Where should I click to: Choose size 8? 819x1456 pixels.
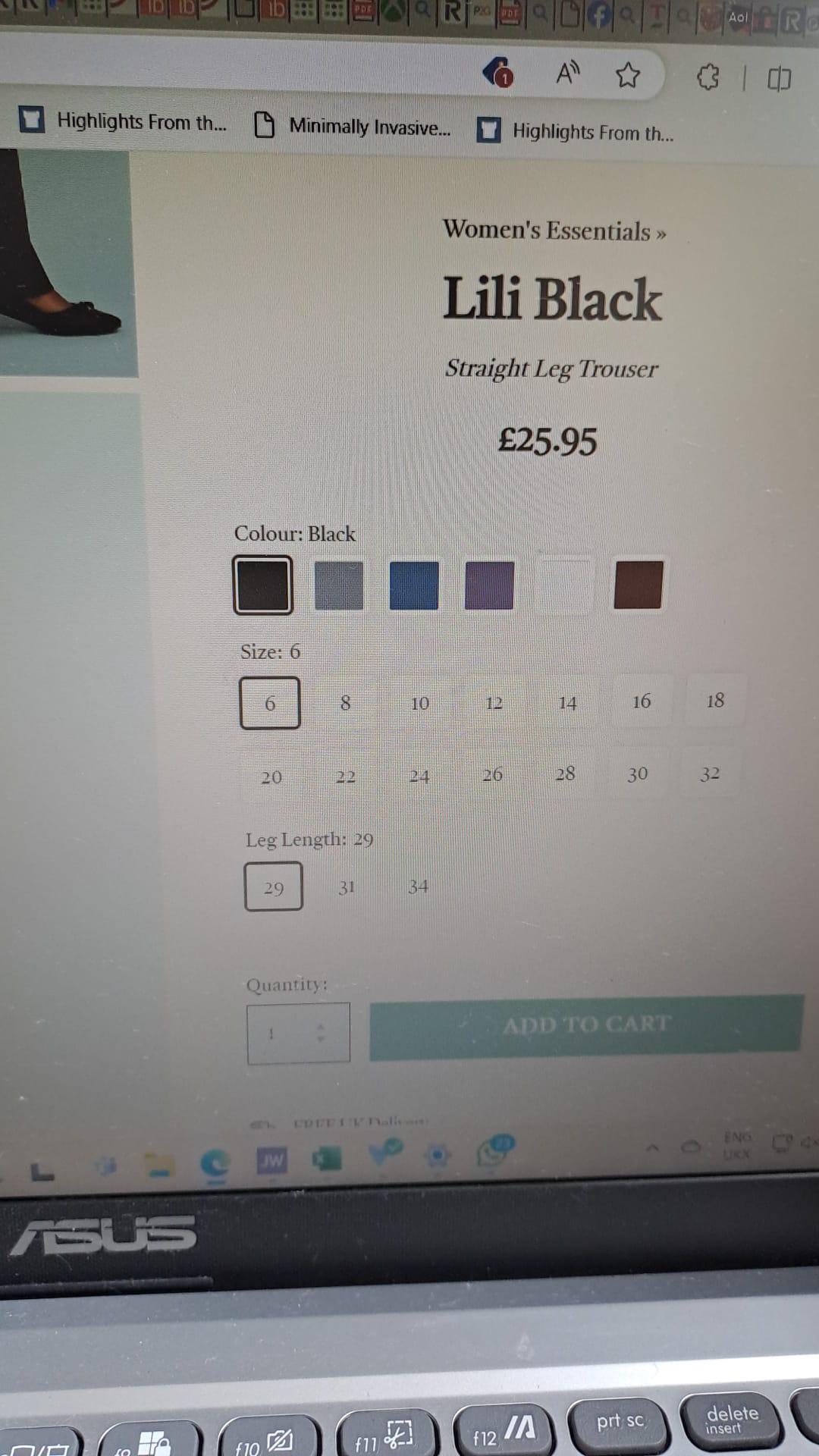click(345, 703)
